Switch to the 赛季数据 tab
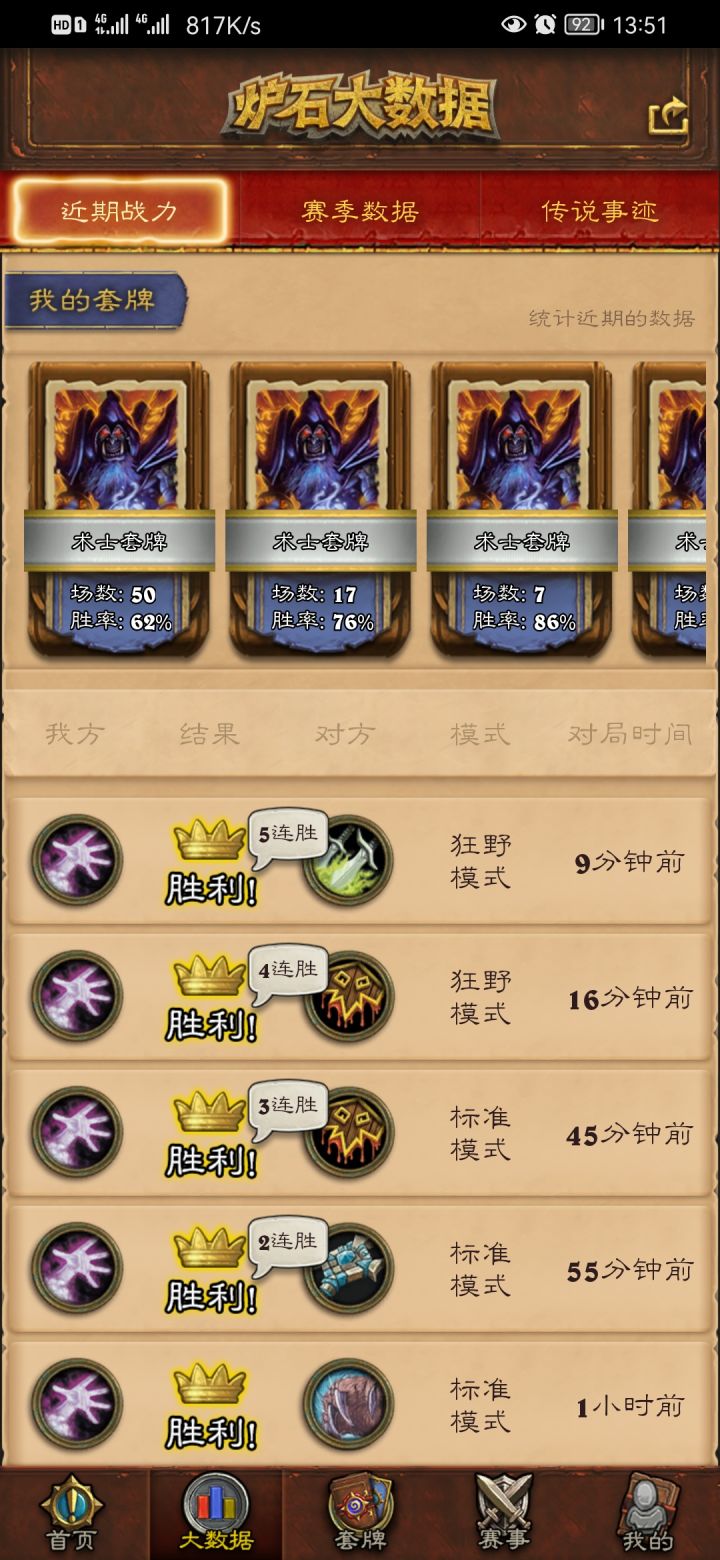 tap(360, 209)
